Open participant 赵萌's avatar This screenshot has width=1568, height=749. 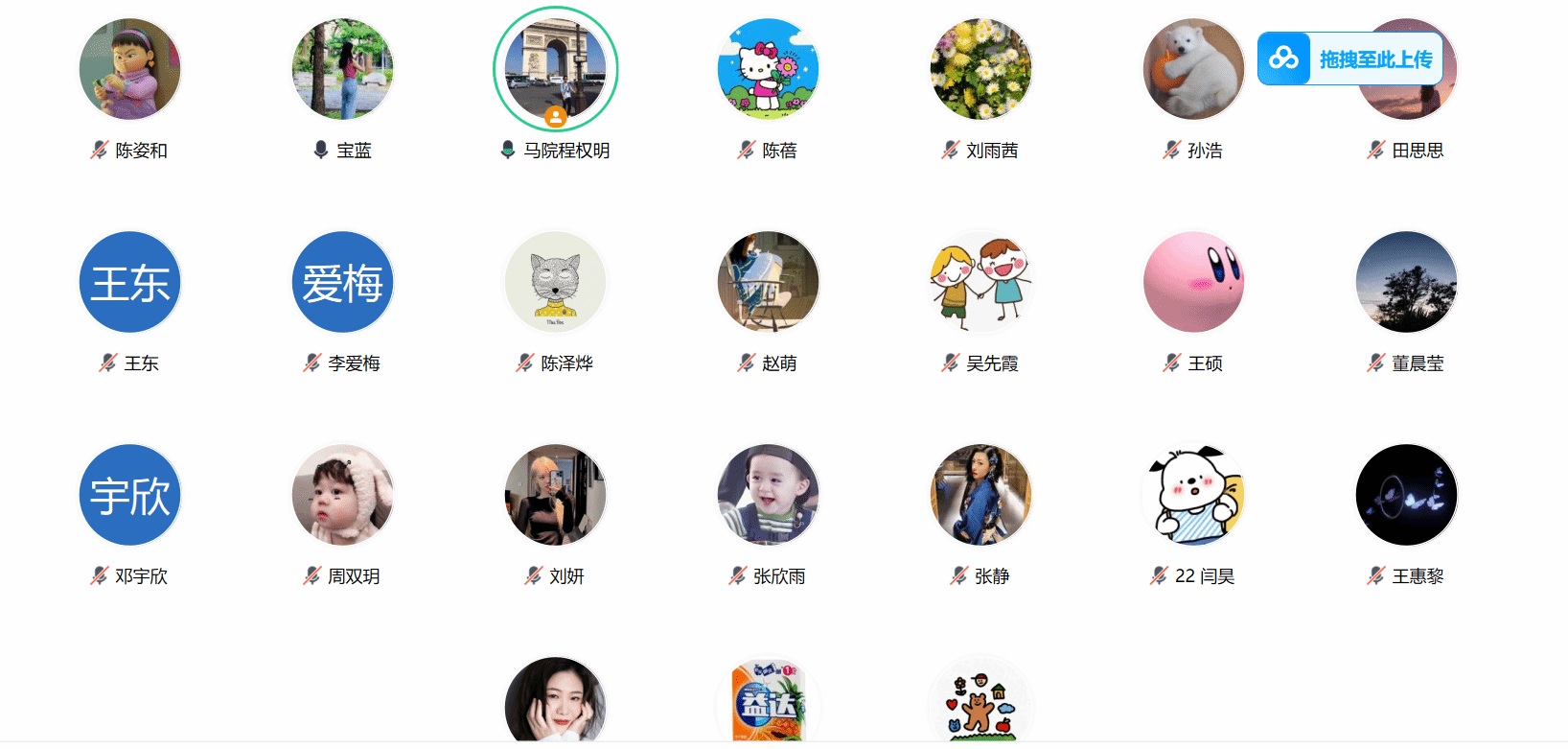coord(768,282)
